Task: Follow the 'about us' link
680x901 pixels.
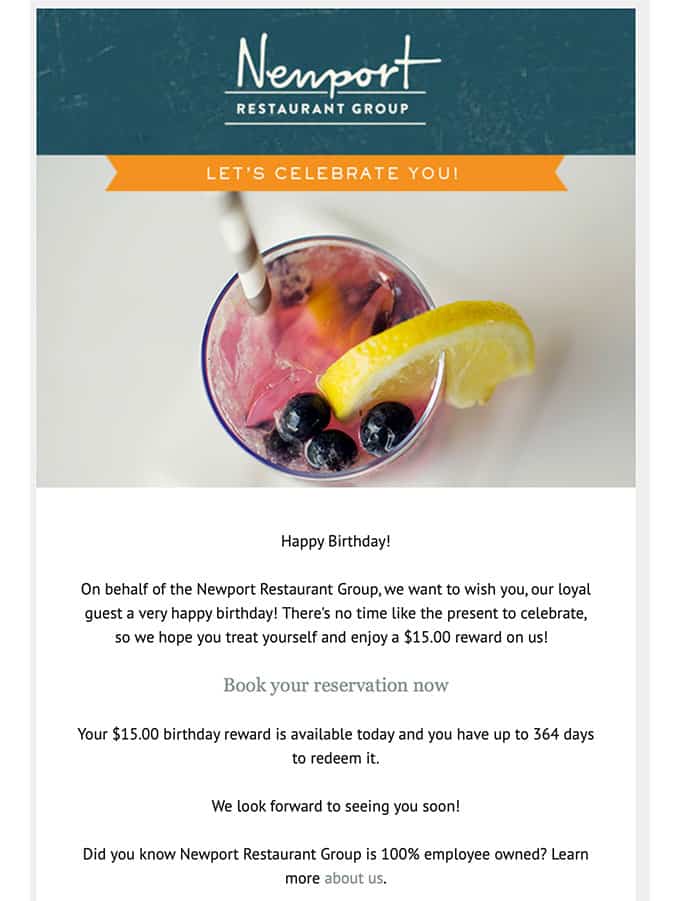Action: 353,878
